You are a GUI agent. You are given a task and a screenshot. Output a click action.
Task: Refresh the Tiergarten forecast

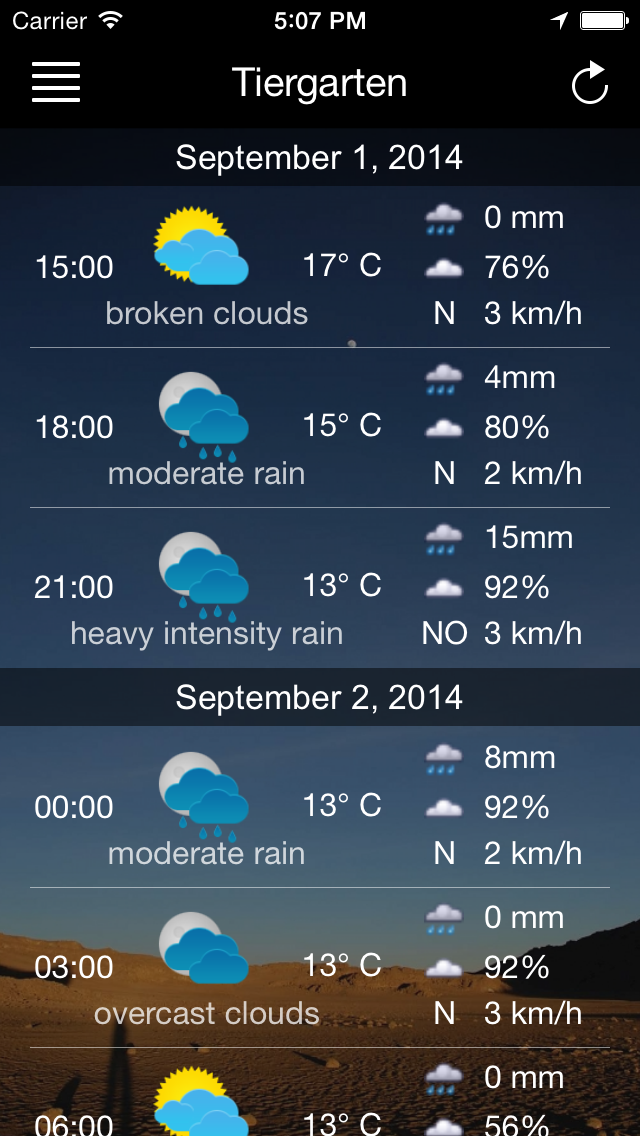[590, 83]
